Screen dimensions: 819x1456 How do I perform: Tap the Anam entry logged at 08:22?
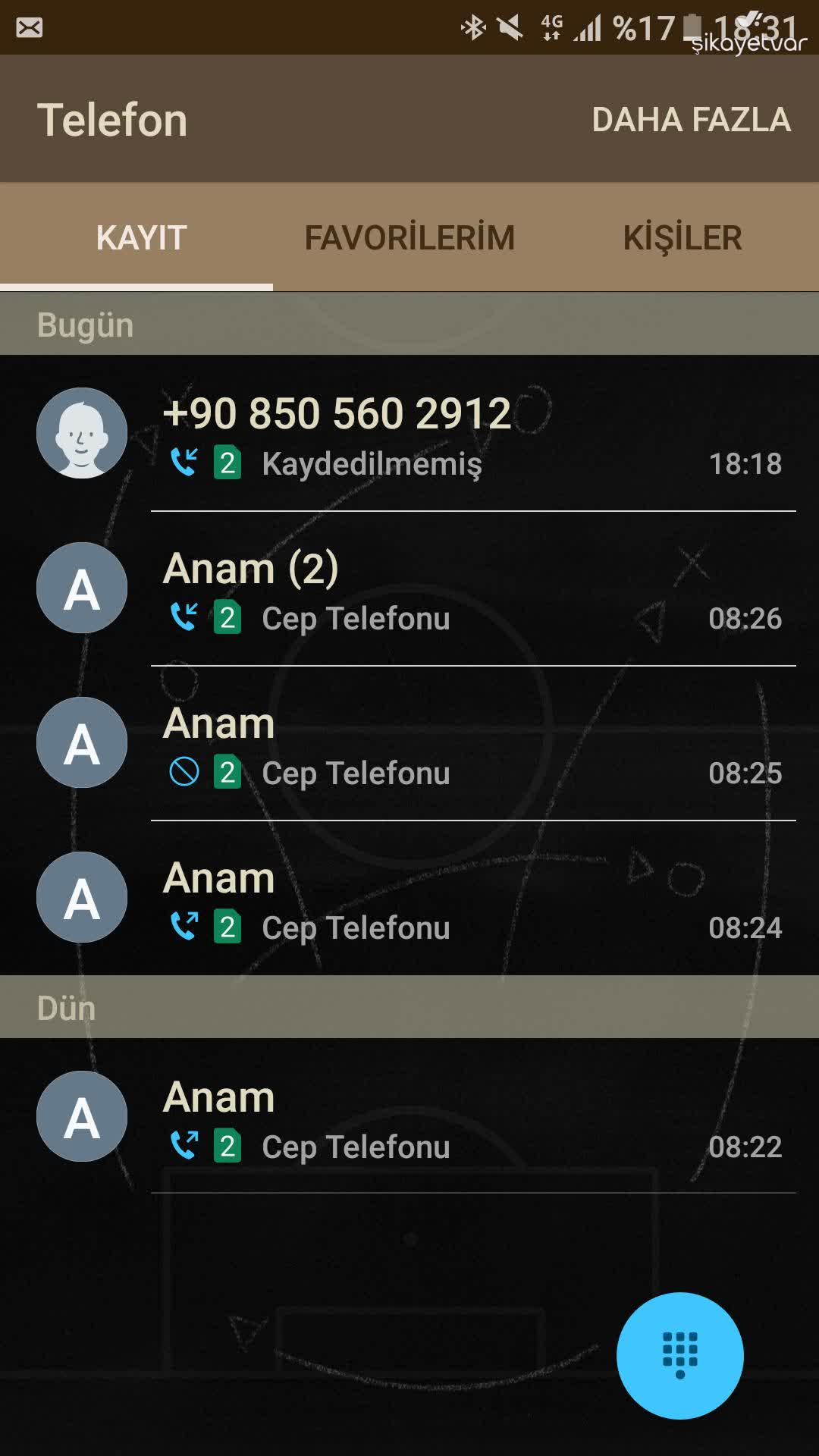[409, 1116]
